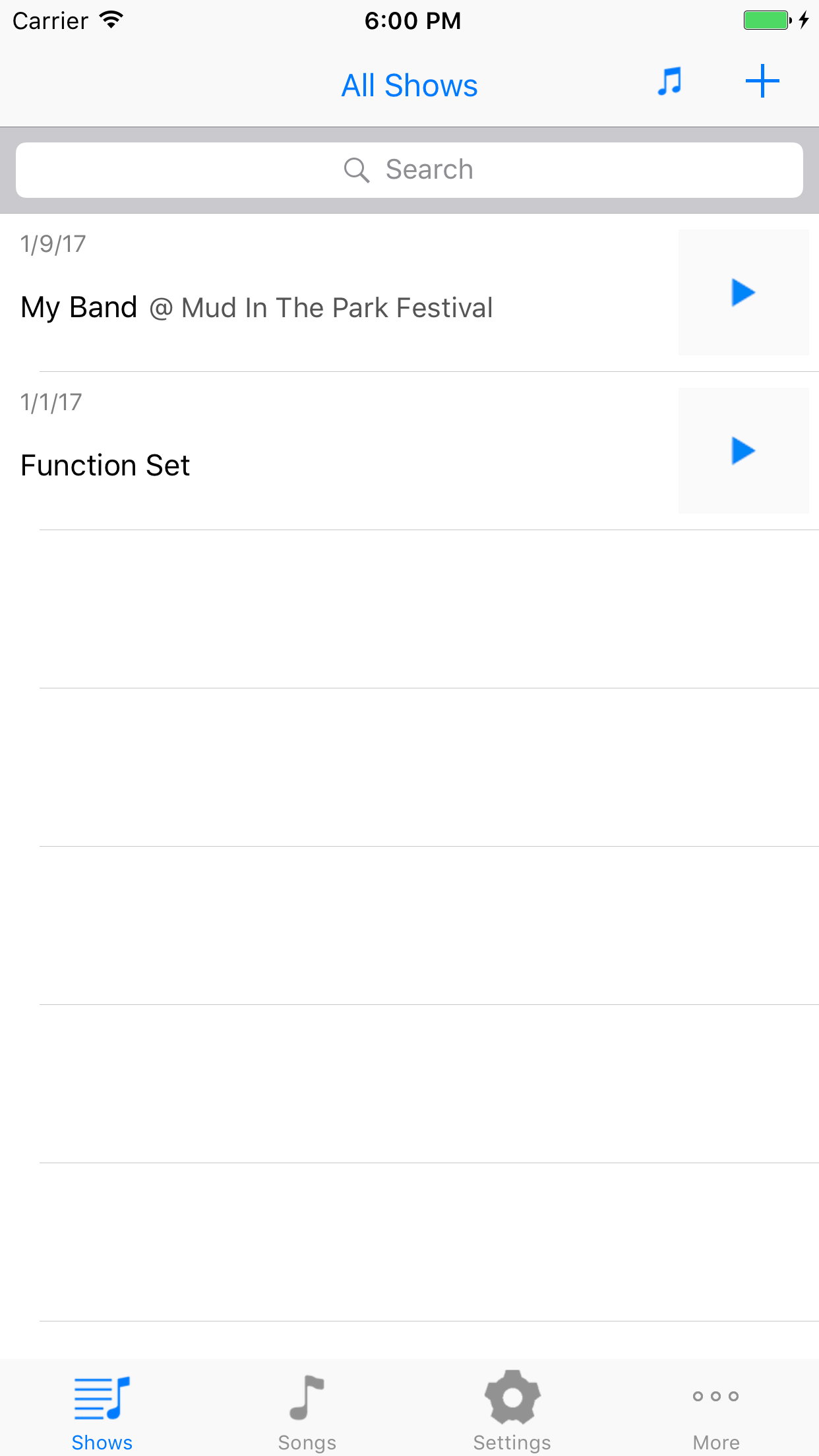819x1456 pixels.
Task: Tap the All Shows title
Action: click(x=409, y=84)
